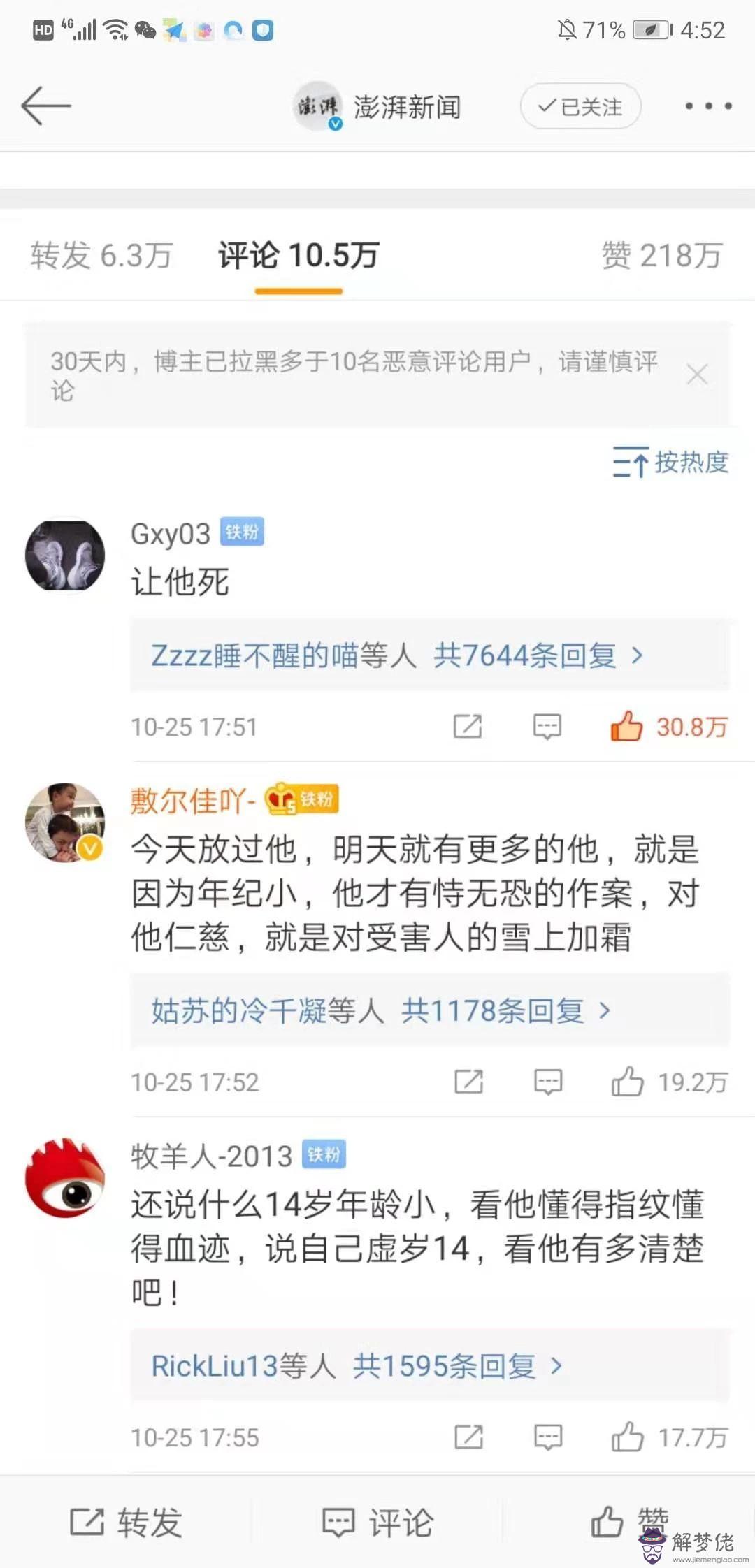Tap the bottom 转发 repost button
This screenshot has width=755, height=1568.
click(126, 1522)
